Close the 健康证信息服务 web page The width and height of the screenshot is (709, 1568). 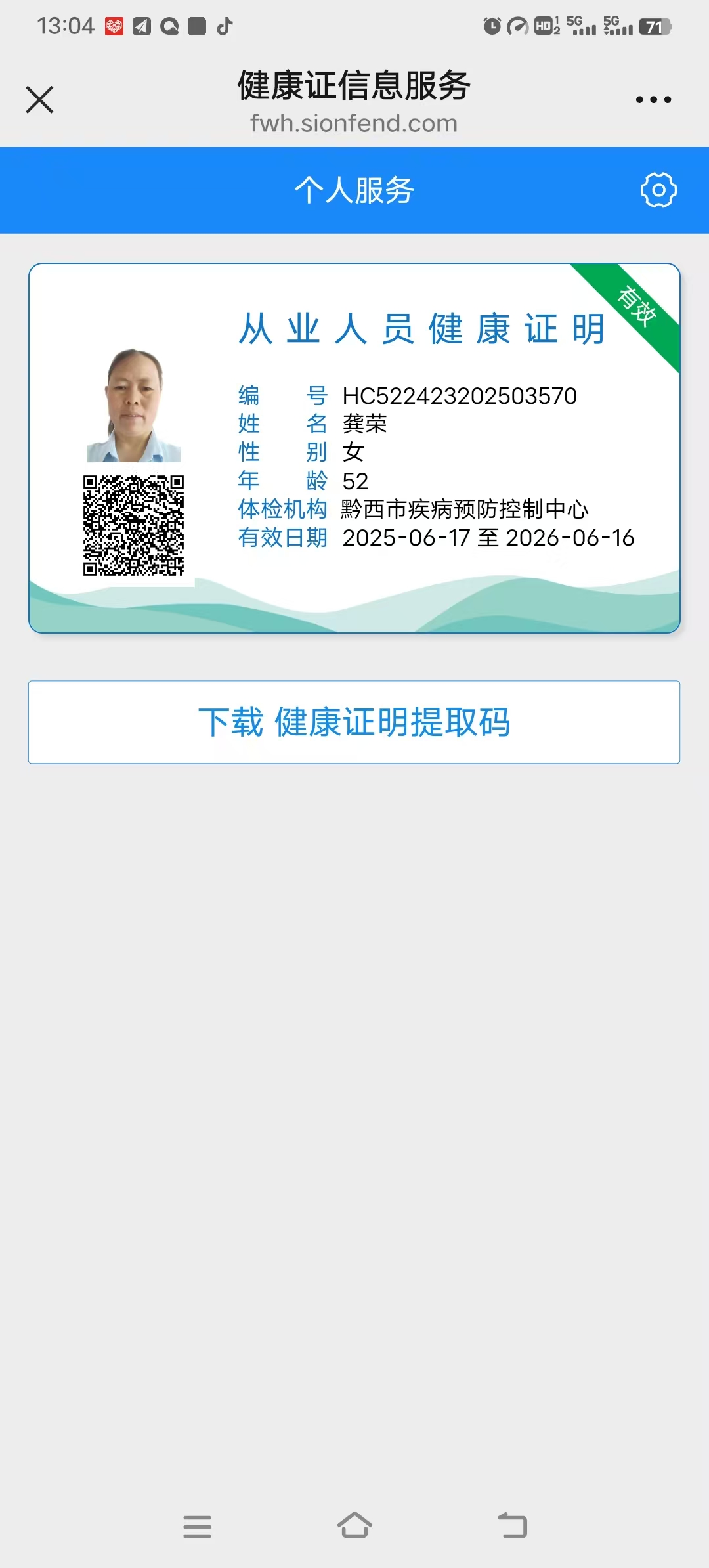click(39, 100)
